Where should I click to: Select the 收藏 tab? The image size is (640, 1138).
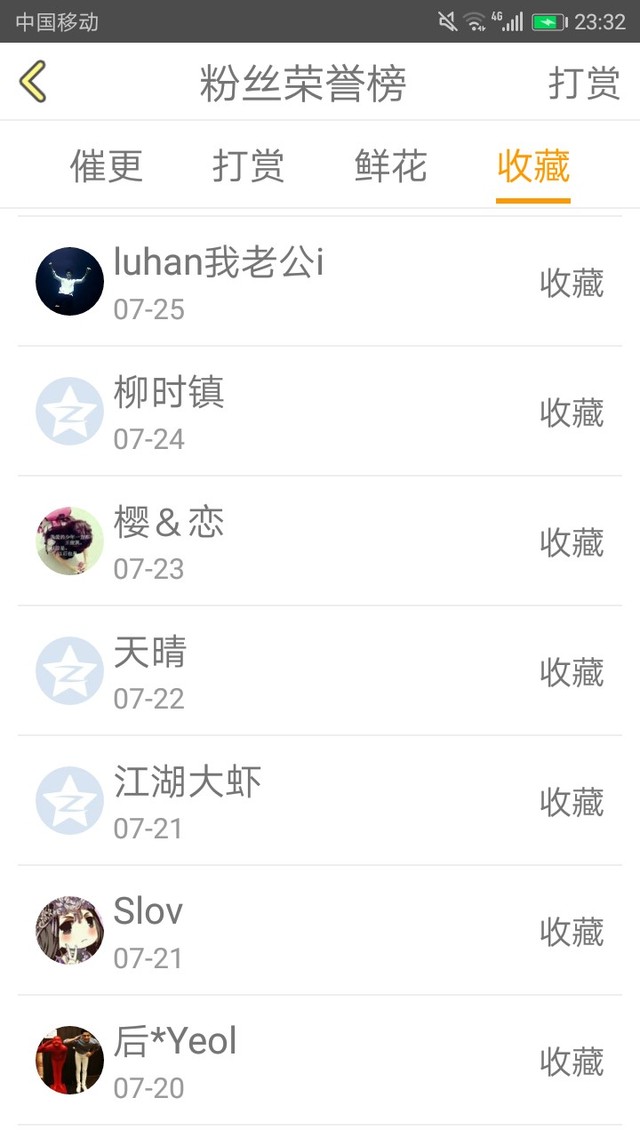(x=533, y=166)
